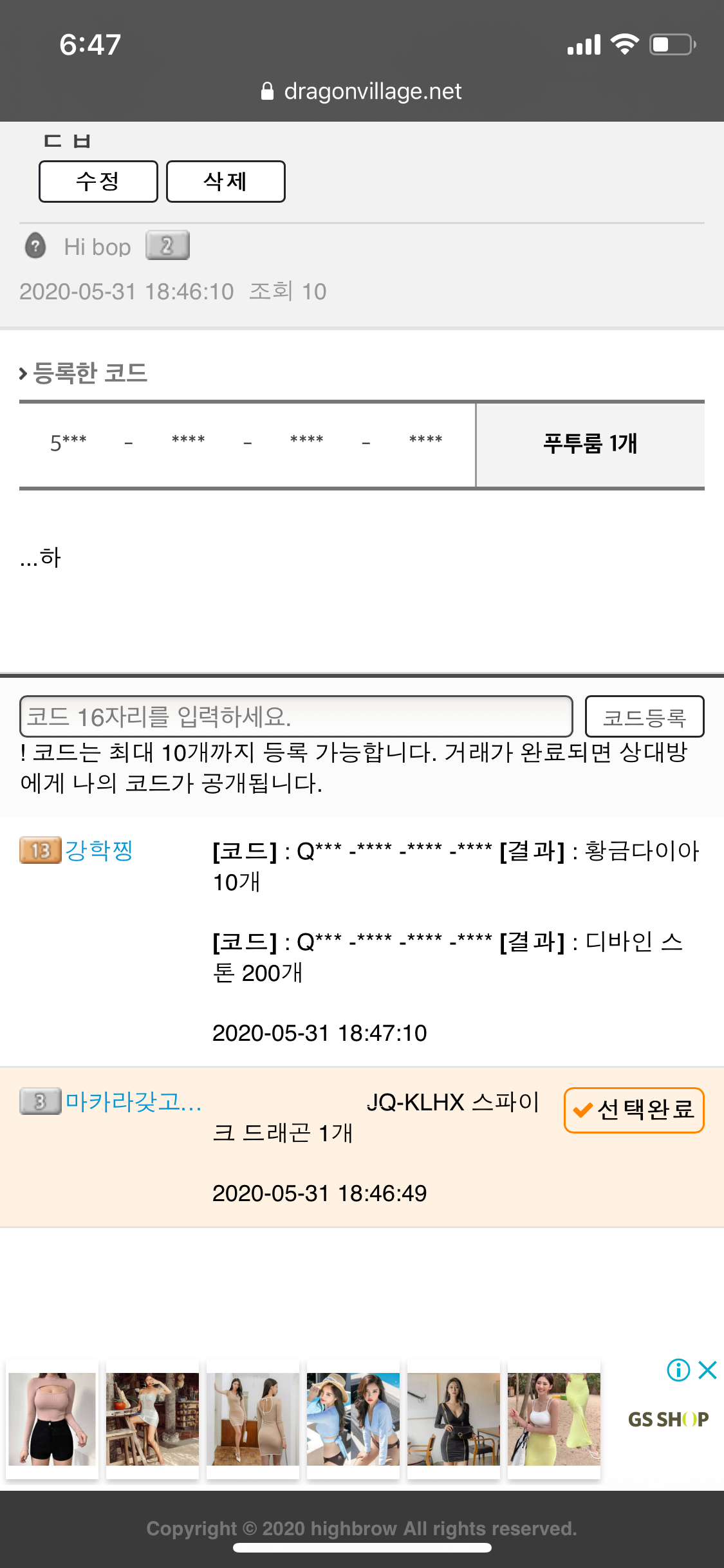This screenshot has height=1568, width=724.
Task: Open 마카라갖고... user profile link
Action: [x=133, y=1101]
